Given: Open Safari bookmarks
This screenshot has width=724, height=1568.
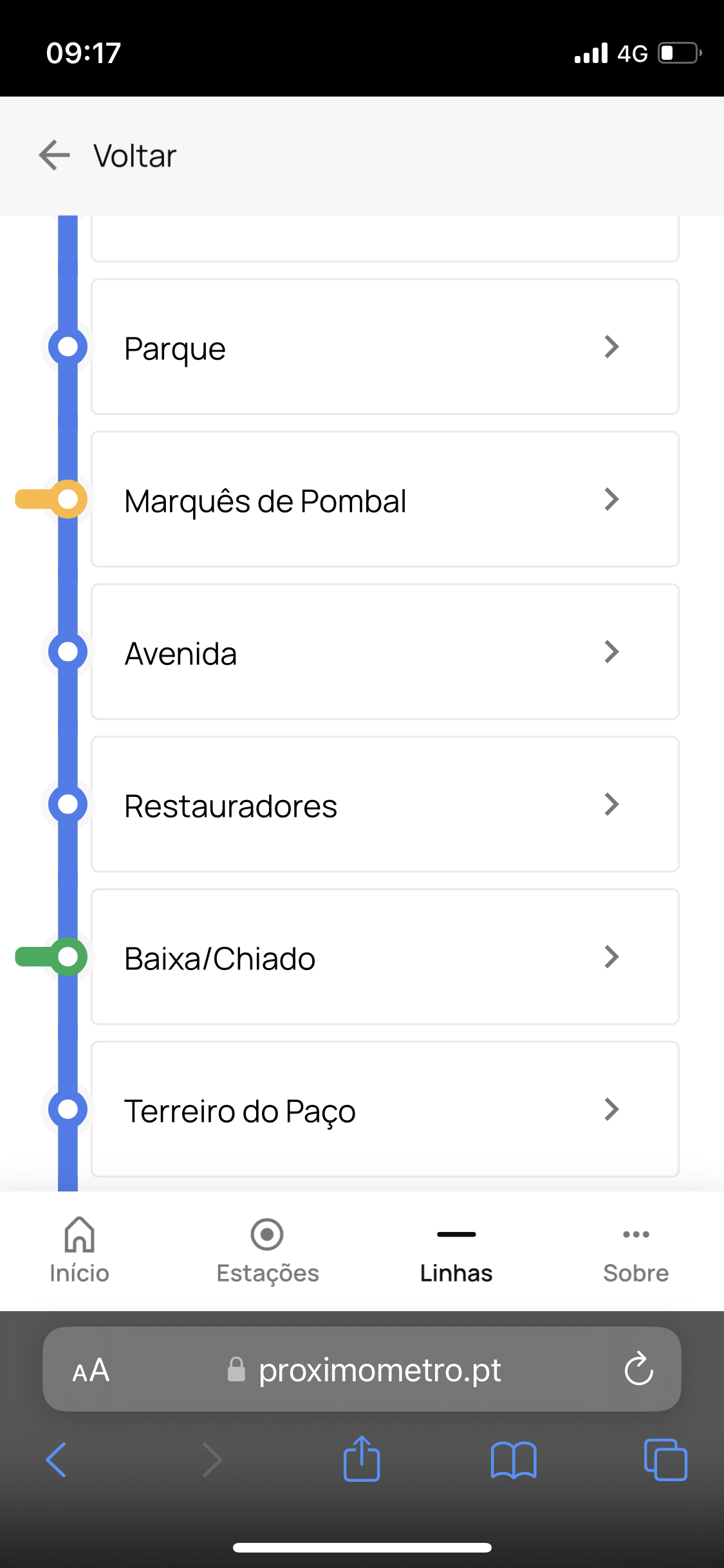Looking at the screenshot, I should click(x=514, y=1460).
